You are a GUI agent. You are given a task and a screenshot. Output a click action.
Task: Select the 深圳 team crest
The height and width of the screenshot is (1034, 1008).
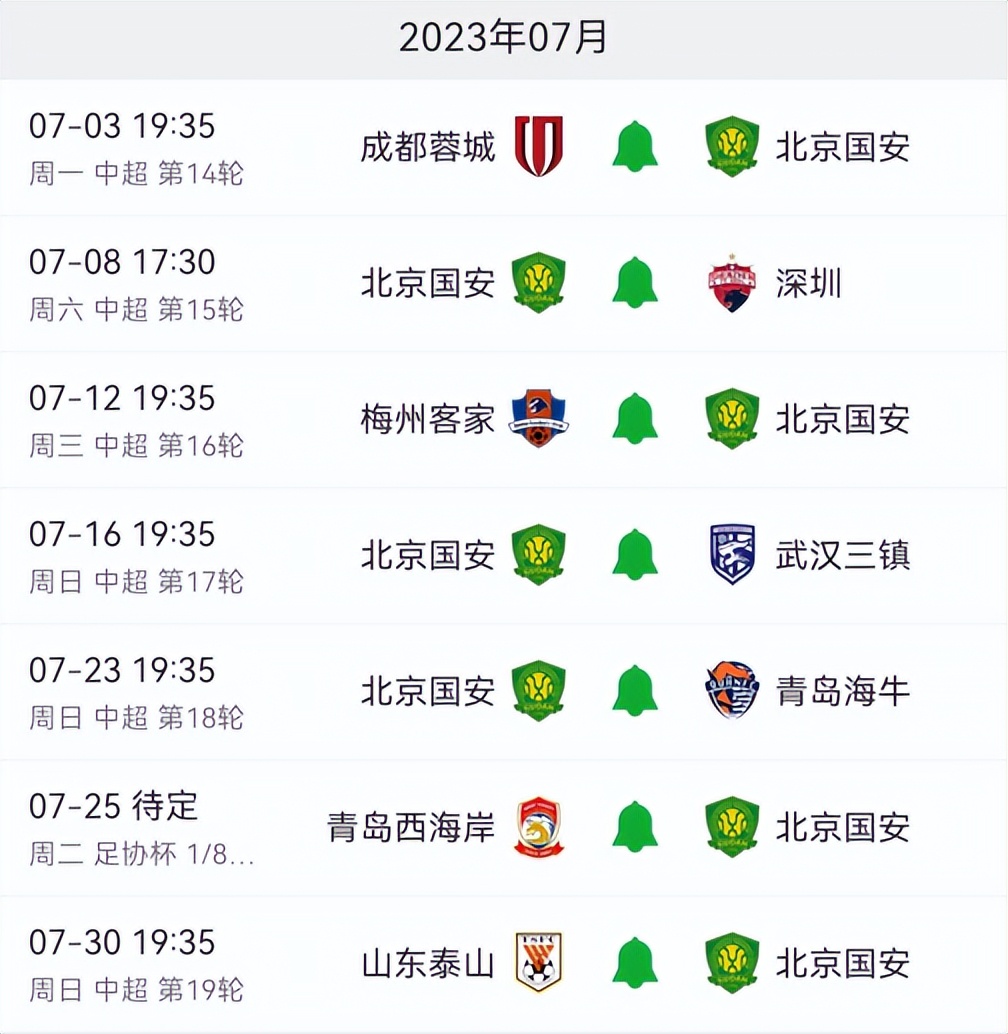(731, 283)
